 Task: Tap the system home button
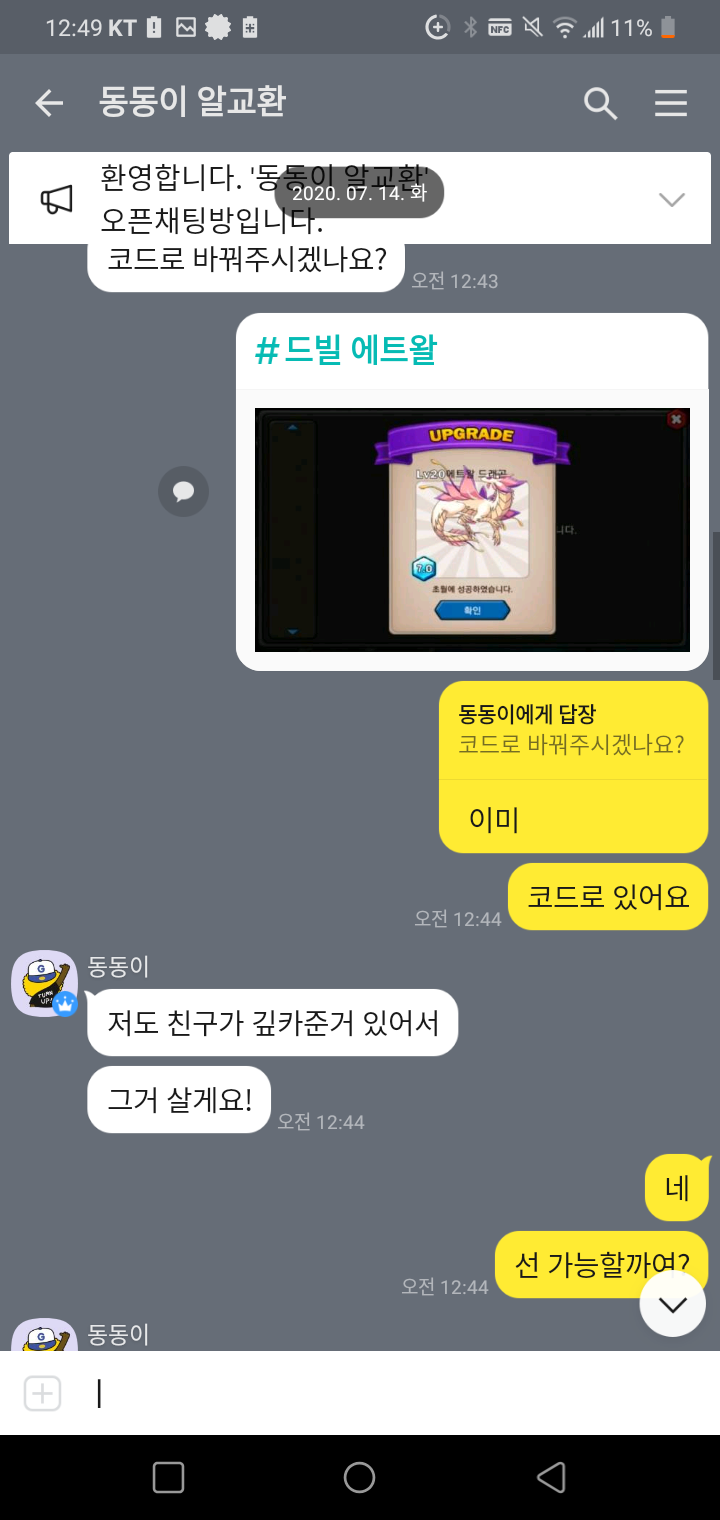coord(359,1477)
